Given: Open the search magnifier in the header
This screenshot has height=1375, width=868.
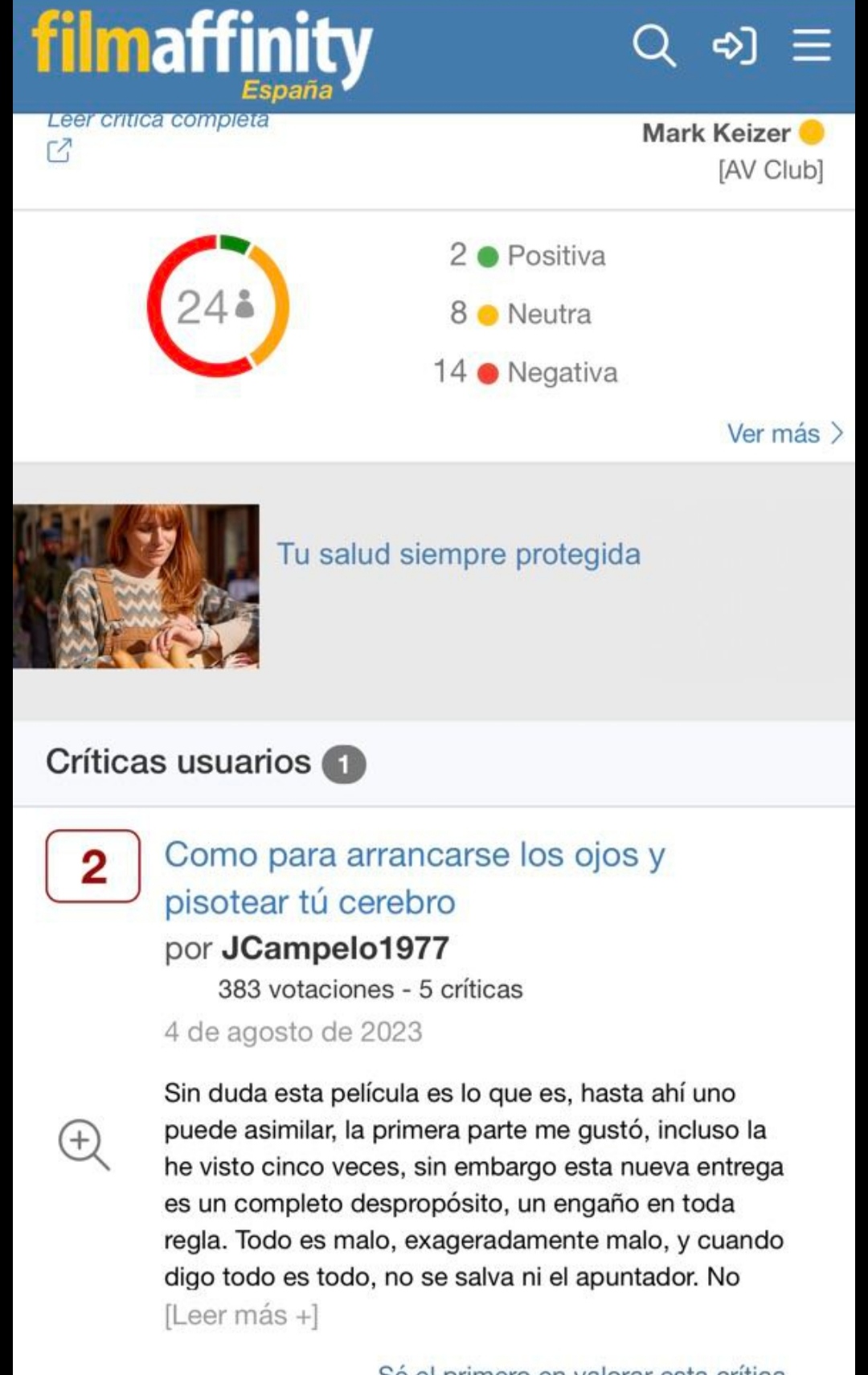Looking at the screenshot, I should [x=653, y=46].
